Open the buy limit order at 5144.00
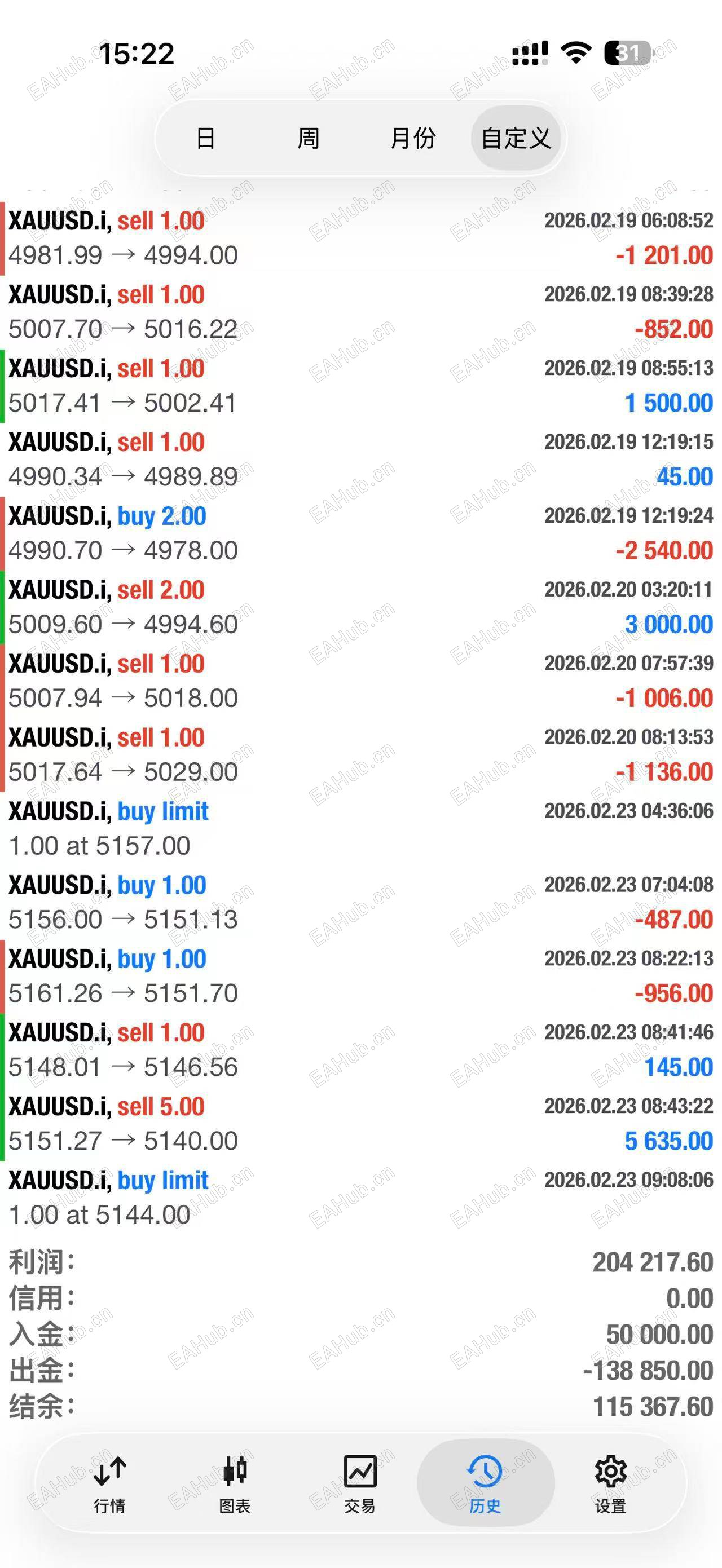 (361, 1198)
